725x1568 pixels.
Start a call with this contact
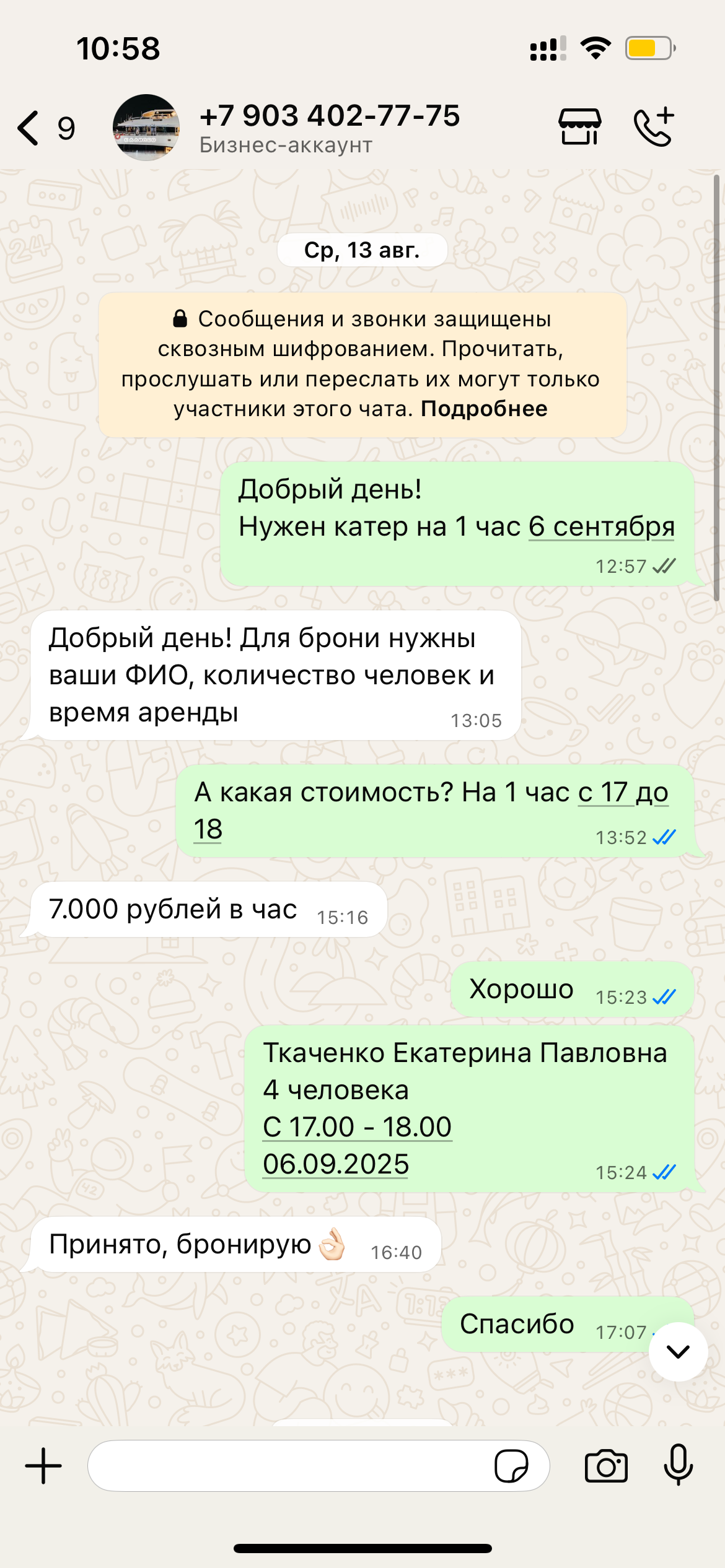tap(654, 126)
